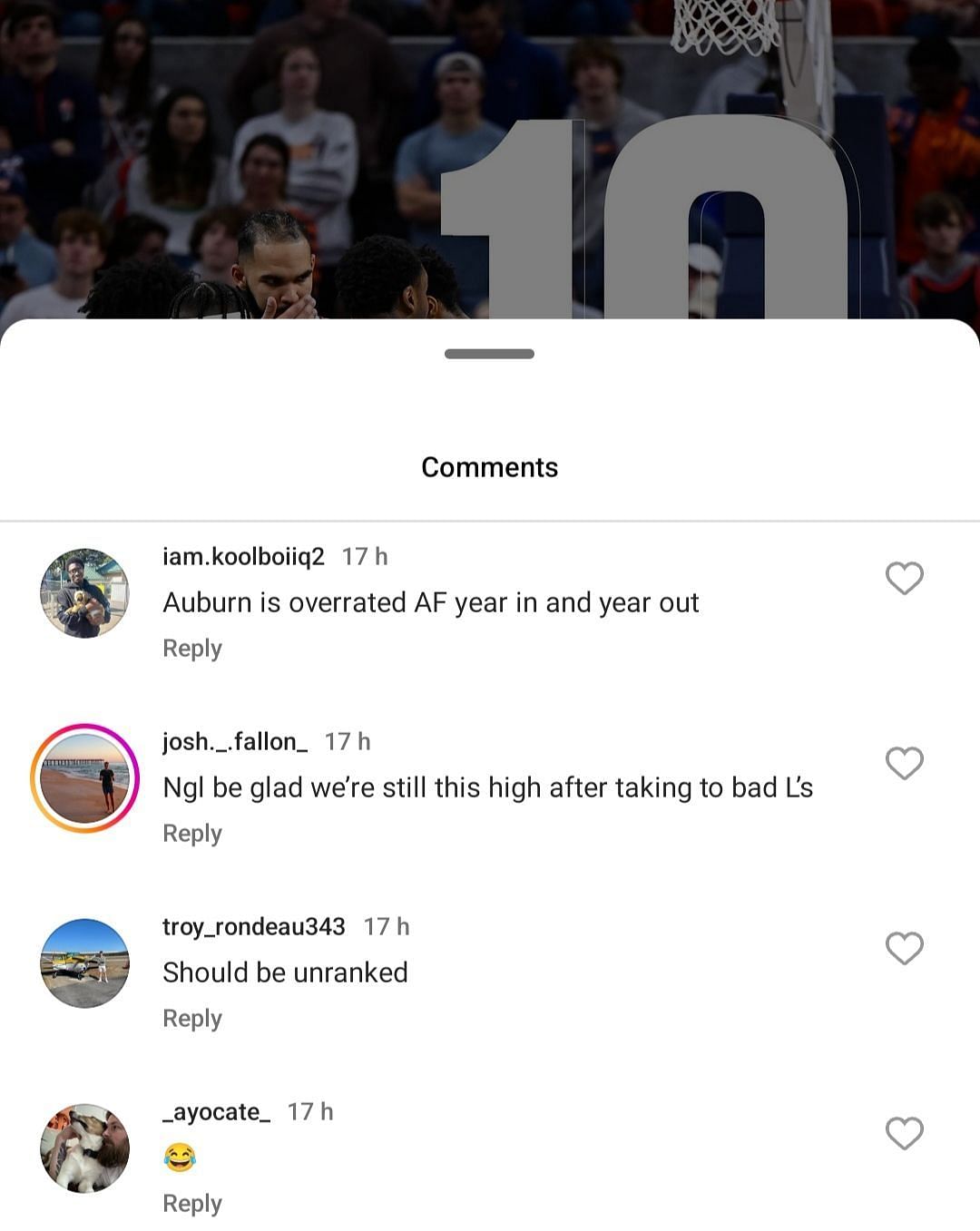Open troy_rondeau343's profile picture

(84, 963)
